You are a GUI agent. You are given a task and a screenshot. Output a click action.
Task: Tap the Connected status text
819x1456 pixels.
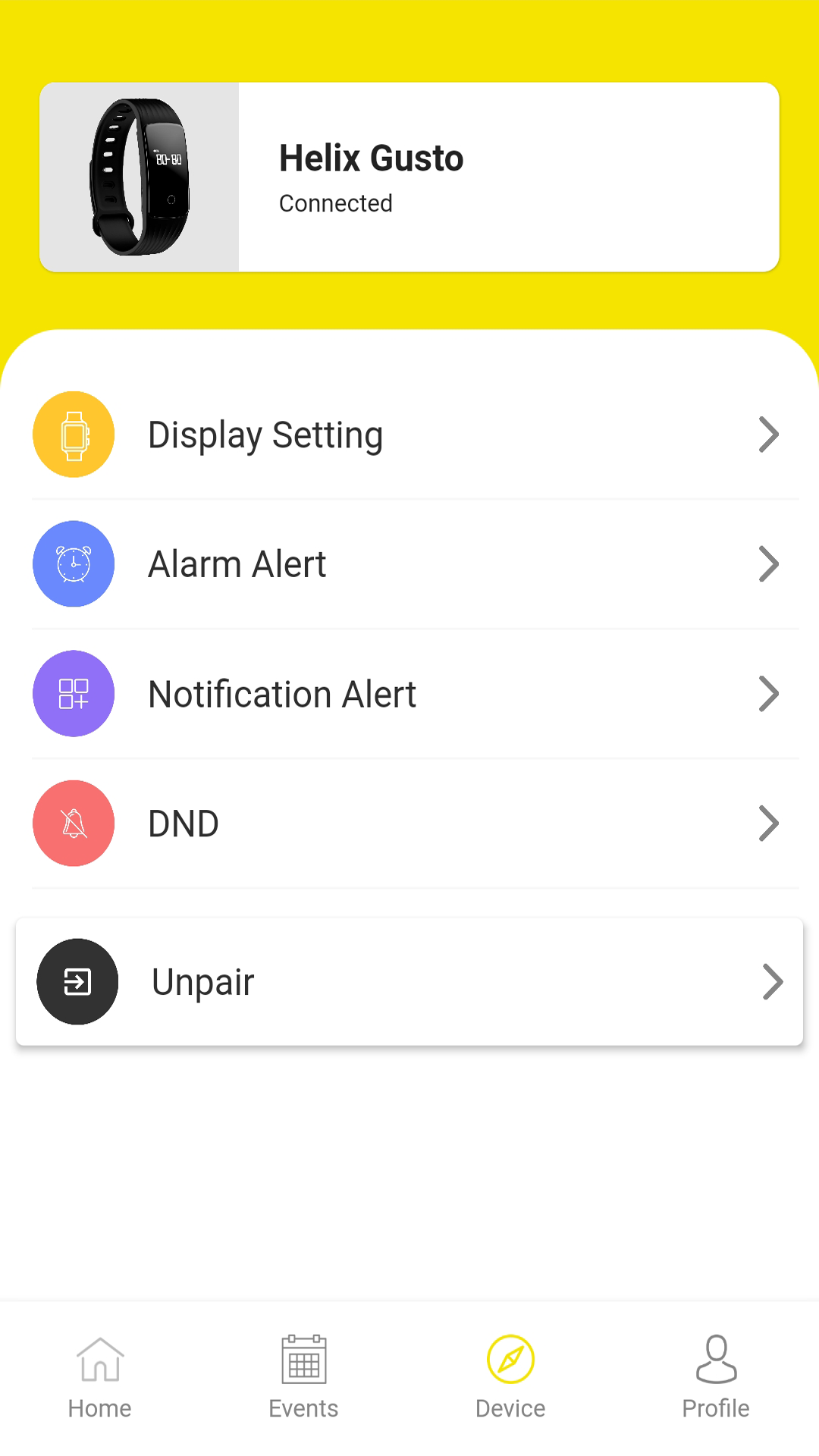point(336,203)
